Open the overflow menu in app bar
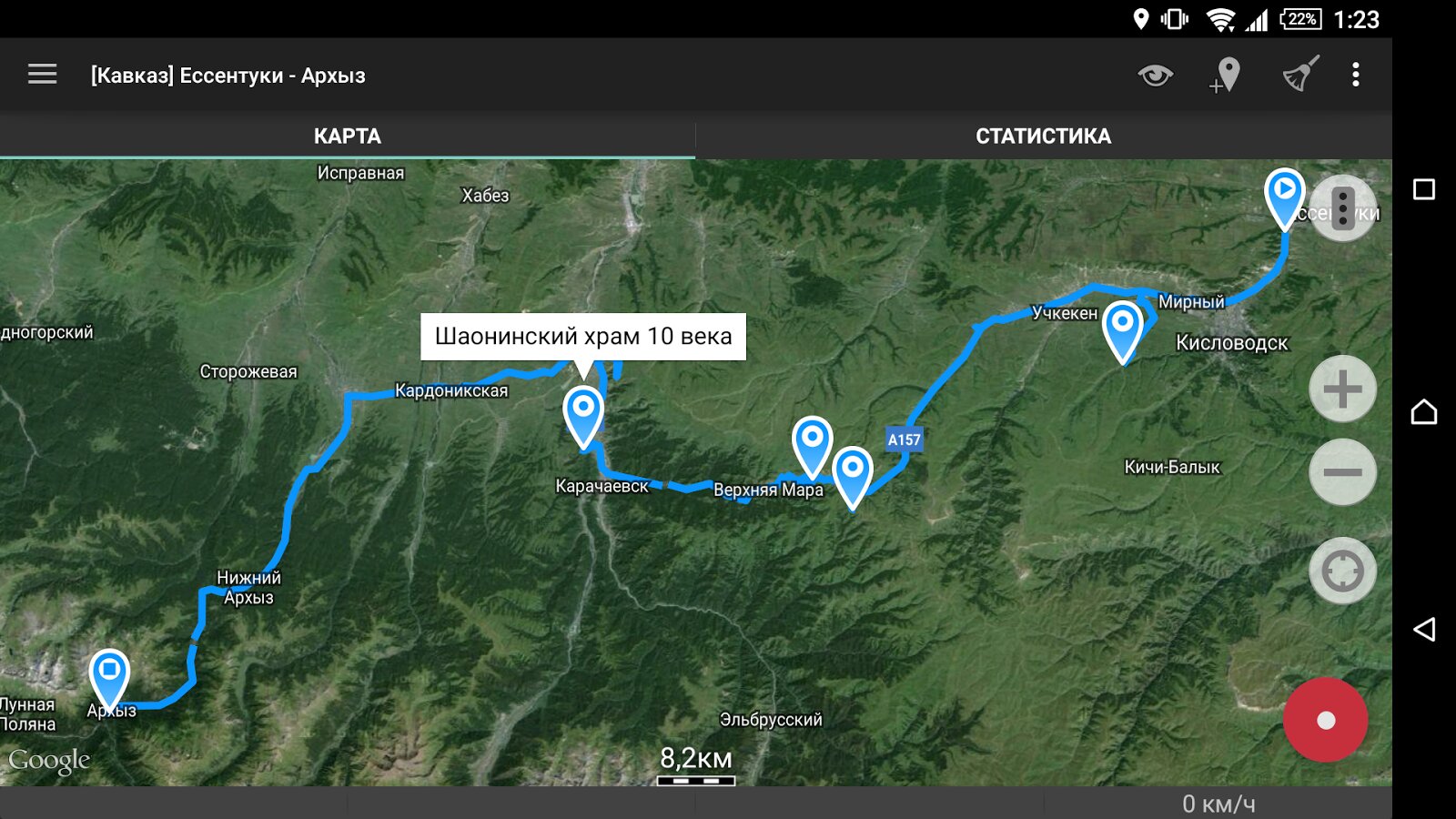 click(x=1355, y=75)
